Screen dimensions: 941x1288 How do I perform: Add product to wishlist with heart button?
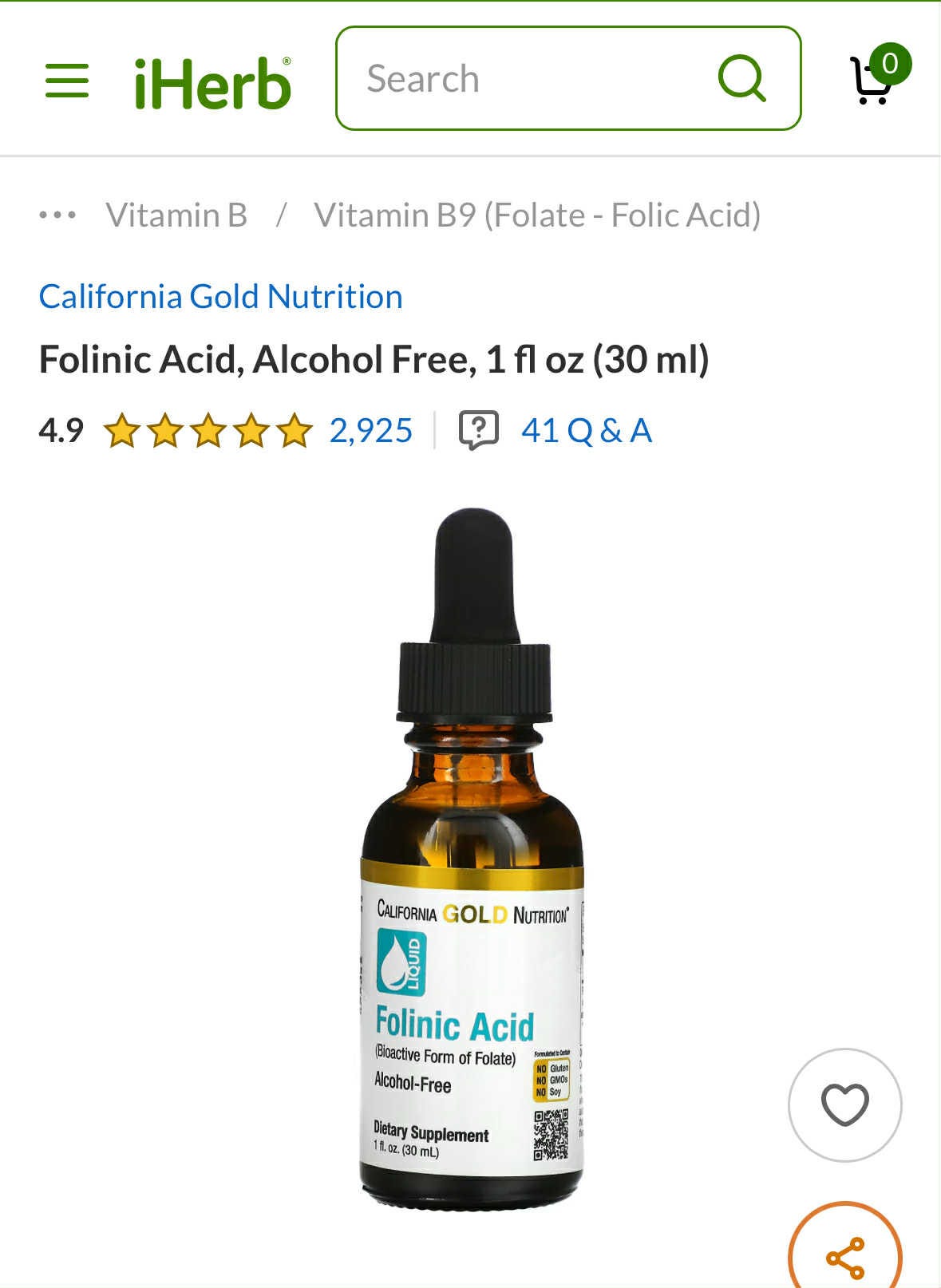[x=844, y=1104]
